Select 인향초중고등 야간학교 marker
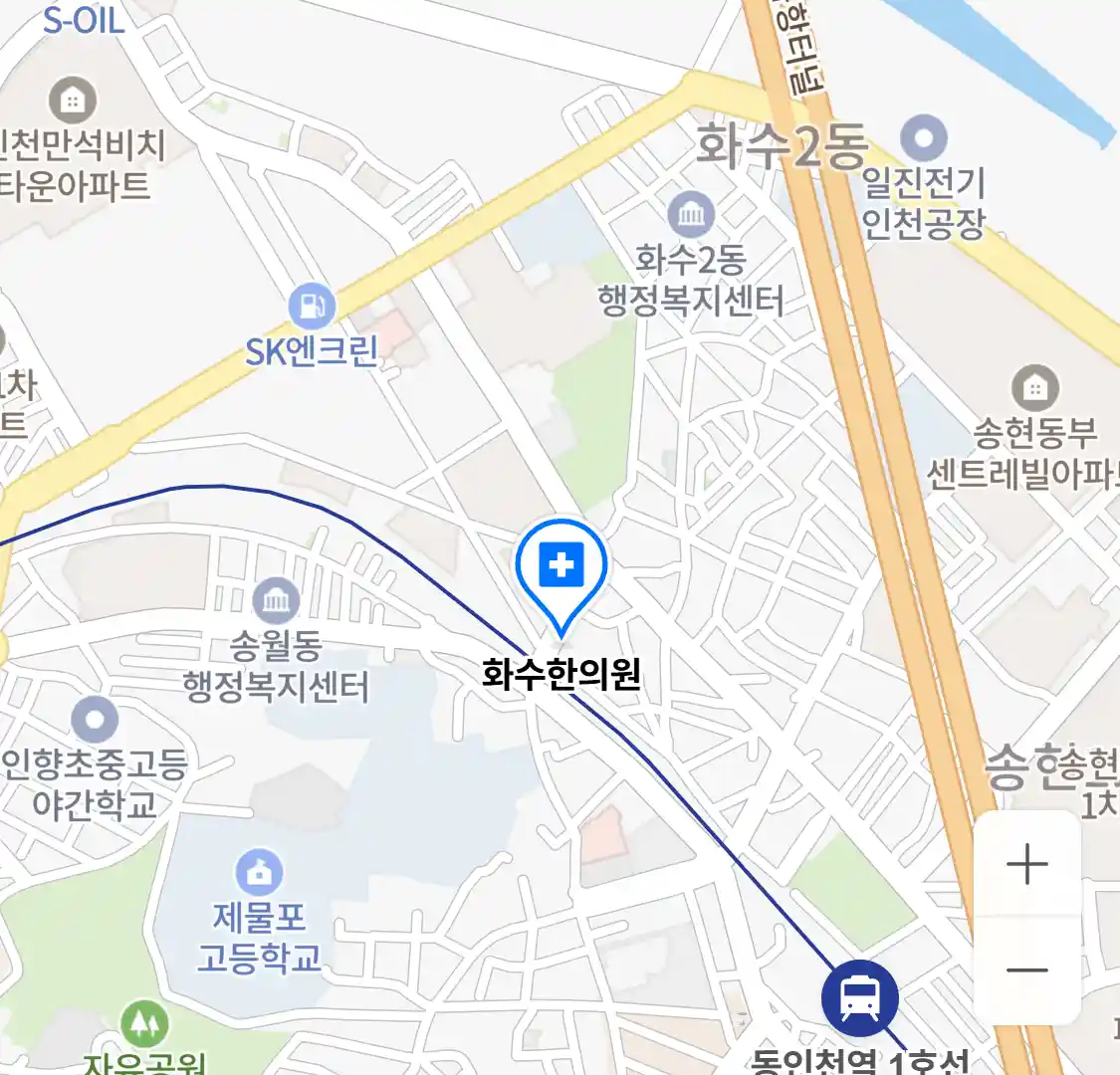 click(x=95, y=720)
